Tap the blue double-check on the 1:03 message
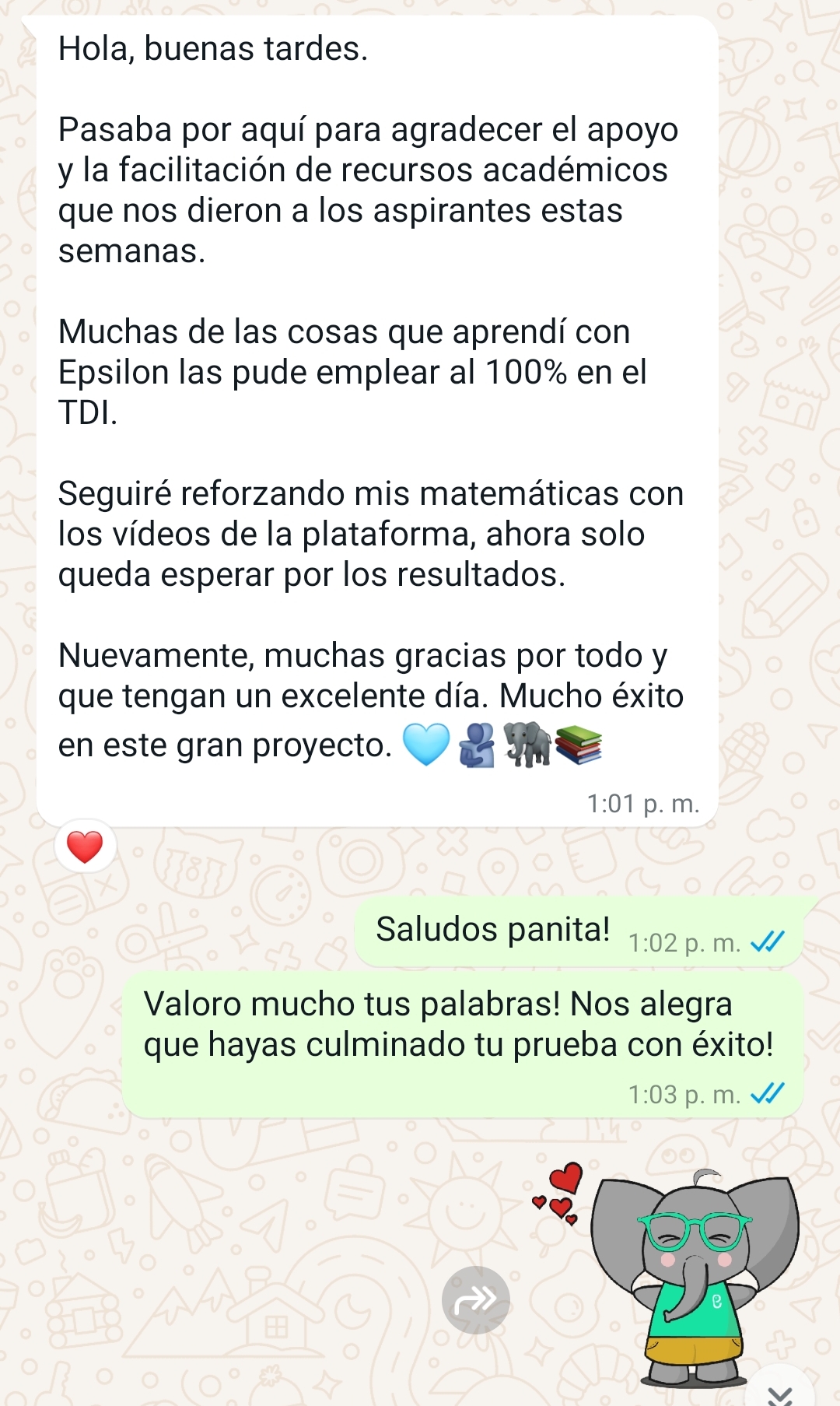Viewport: 840px width, 1406px height. 767,1094
